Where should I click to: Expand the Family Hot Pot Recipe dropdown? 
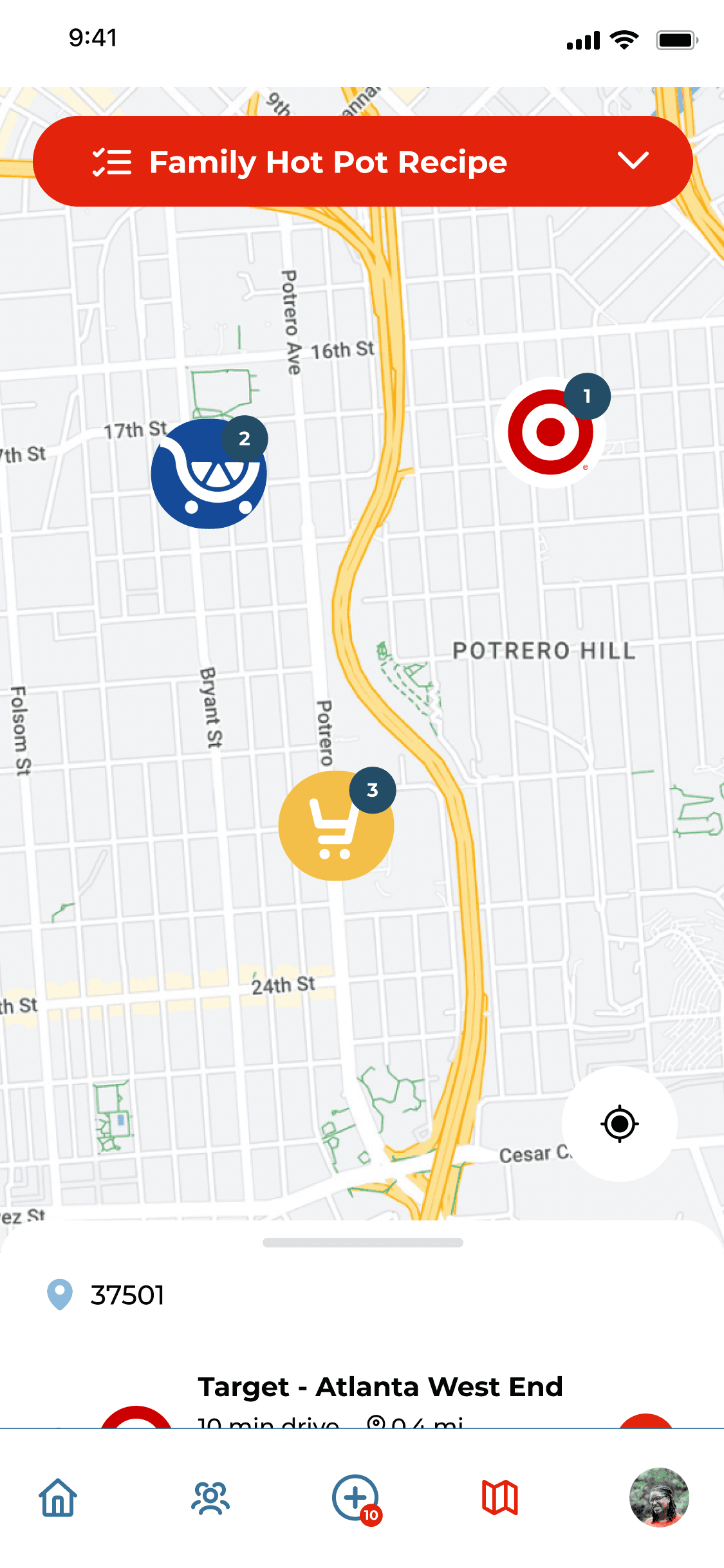633,161
